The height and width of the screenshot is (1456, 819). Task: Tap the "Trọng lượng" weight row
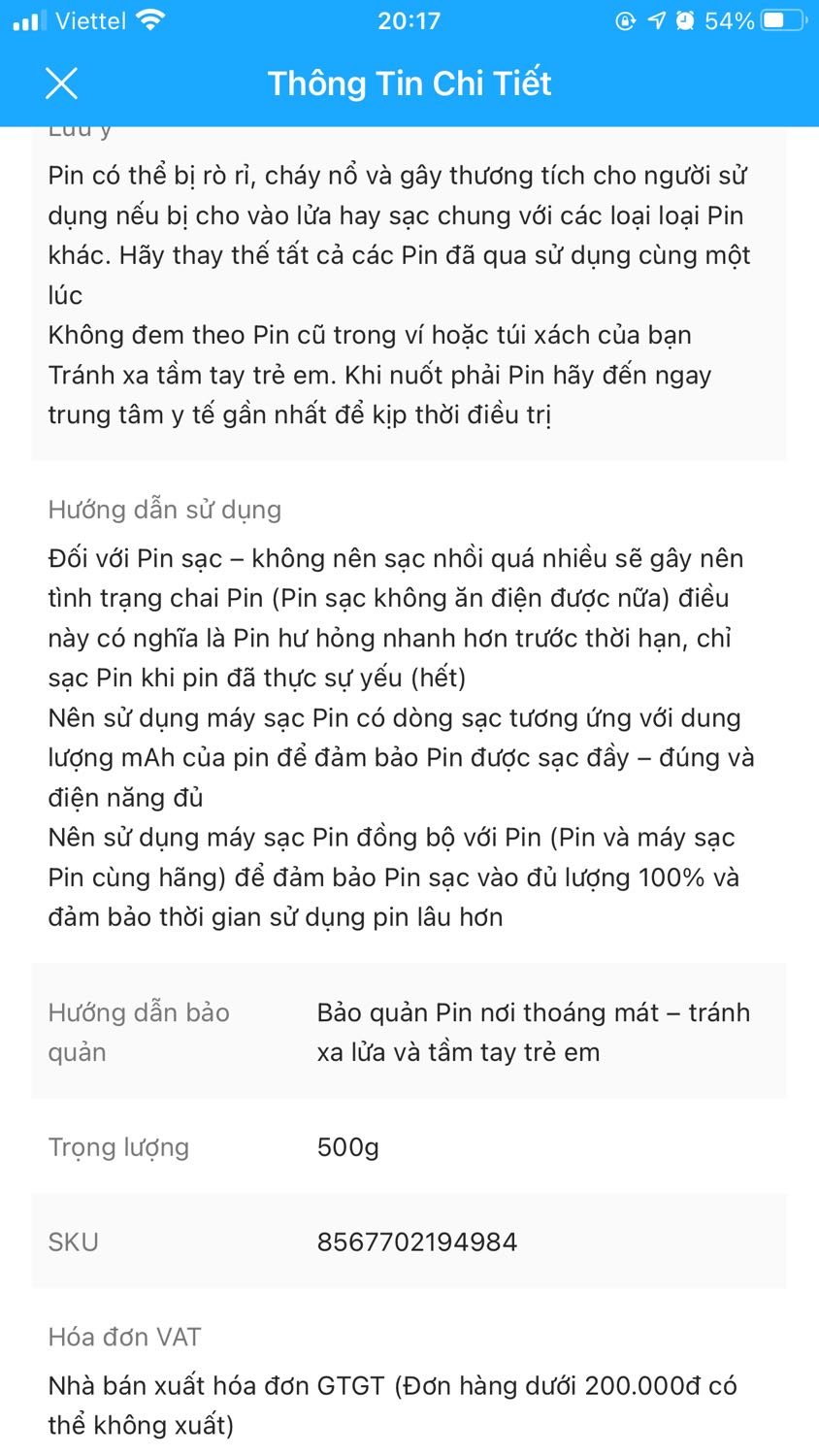(119, 1146)
